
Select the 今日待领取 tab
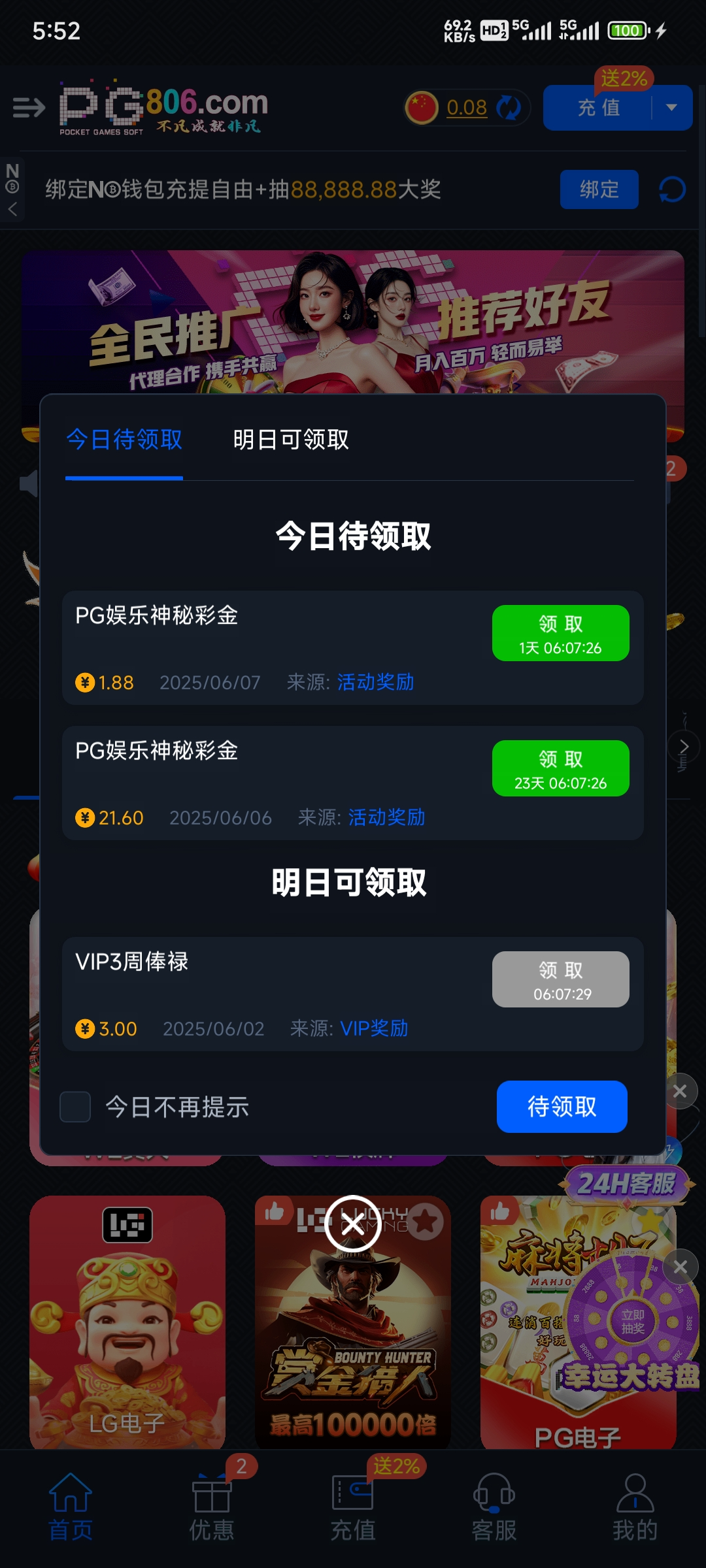point(124,440)
